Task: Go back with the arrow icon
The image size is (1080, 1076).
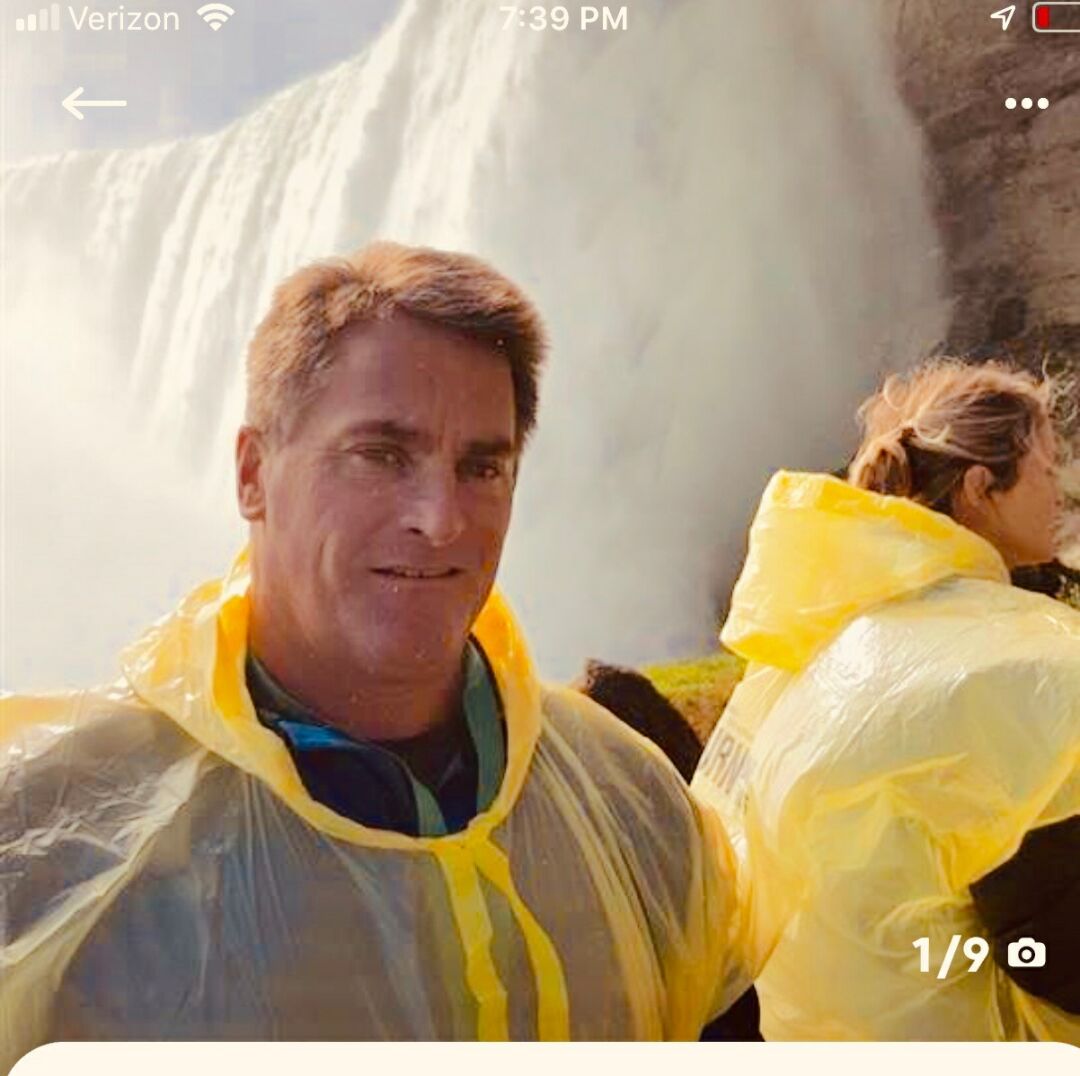Action: point(93,103)
